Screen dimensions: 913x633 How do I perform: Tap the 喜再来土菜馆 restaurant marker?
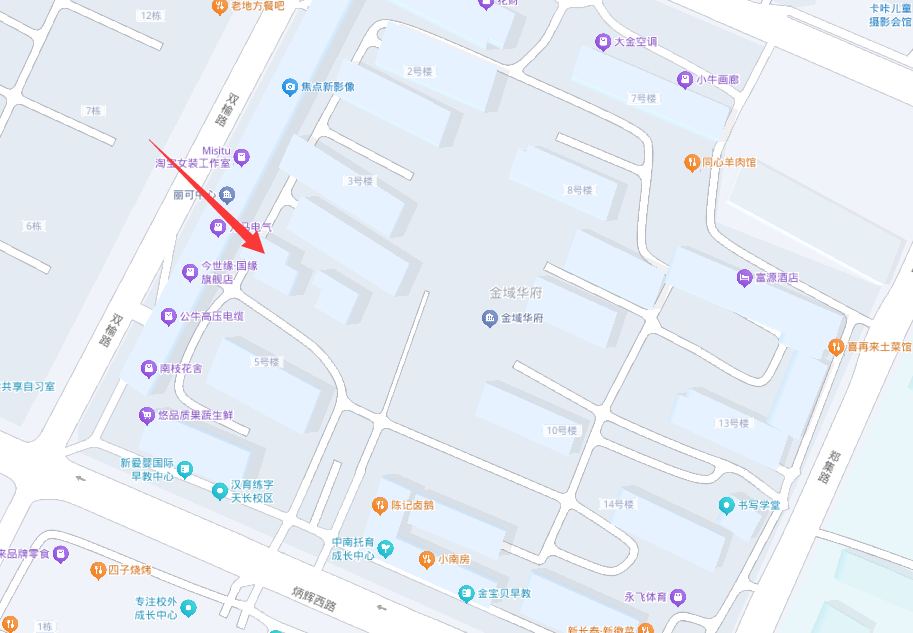(x=836, y=346)
